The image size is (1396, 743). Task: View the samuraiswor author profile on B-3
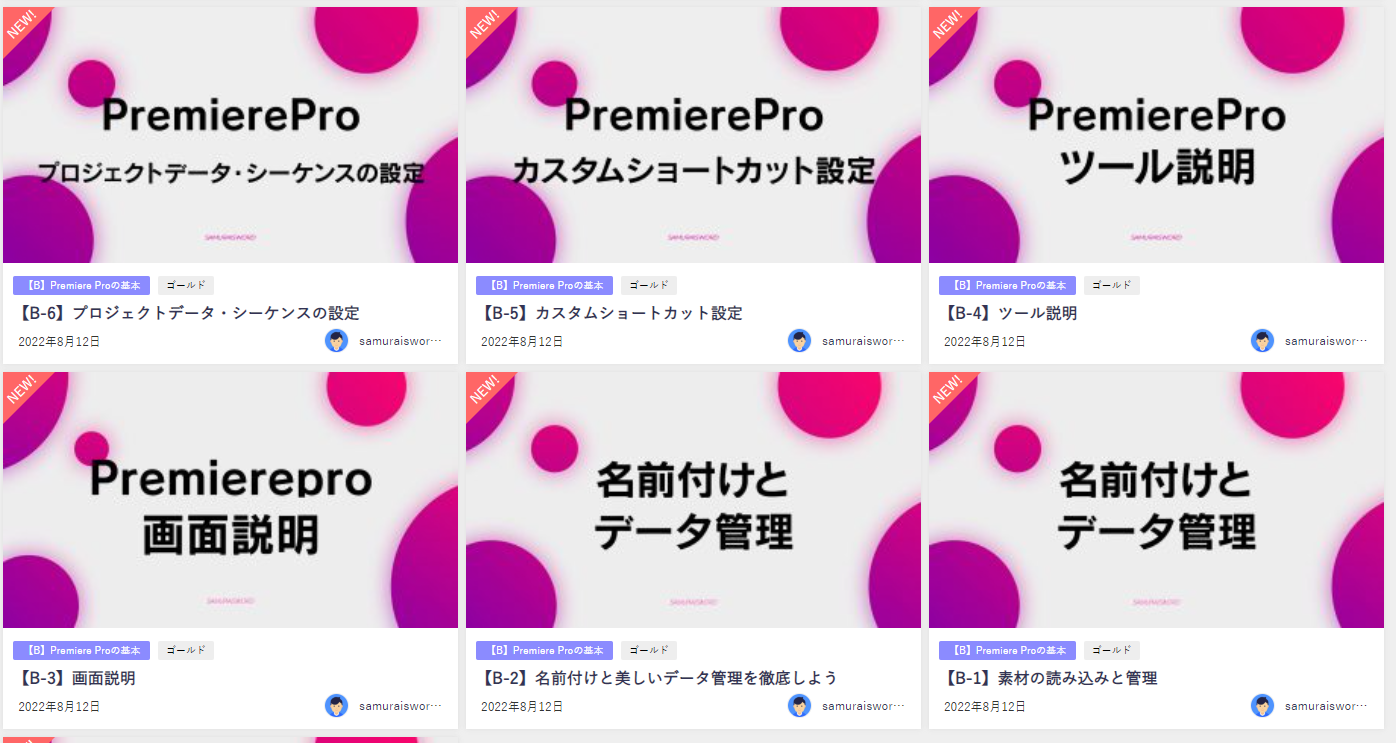[x=399, y=706]
